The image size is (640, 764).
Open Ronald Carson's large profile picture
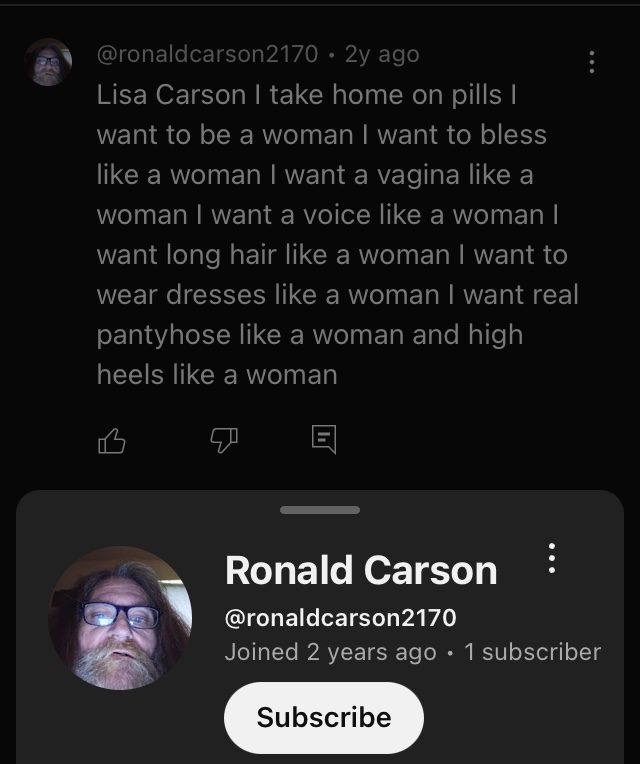(x=120, y=617)
